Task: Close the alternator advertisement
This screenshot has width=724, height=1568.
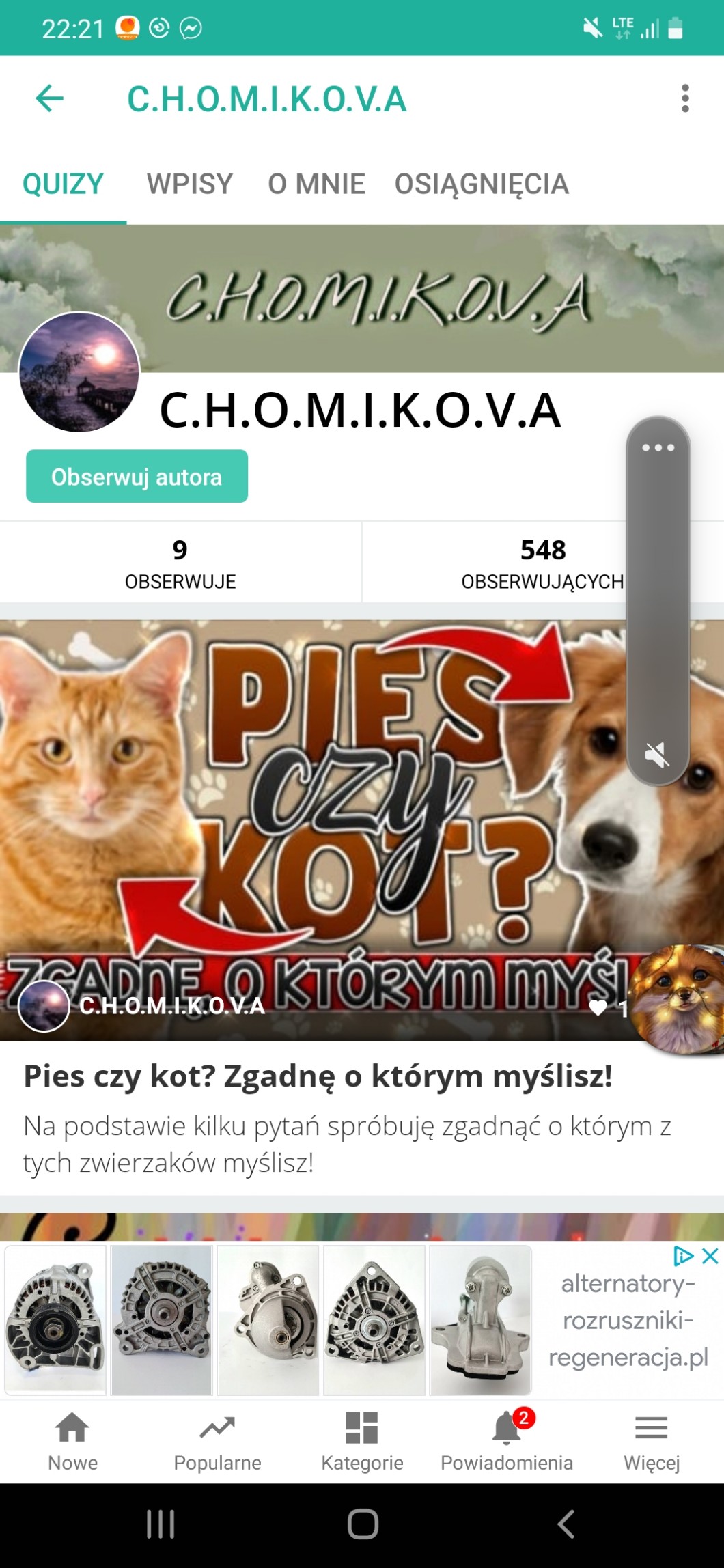Action: coord(710,1256)
